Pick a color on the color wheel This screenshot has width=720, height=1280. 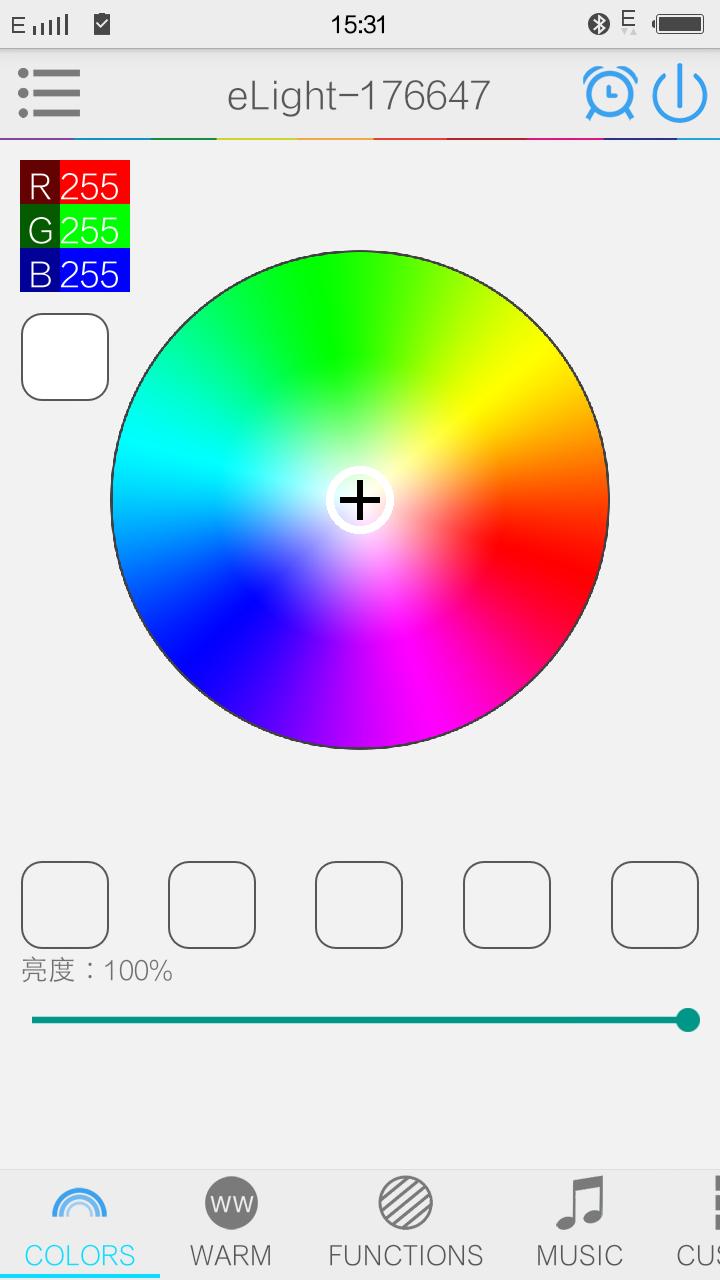[360, 500]
